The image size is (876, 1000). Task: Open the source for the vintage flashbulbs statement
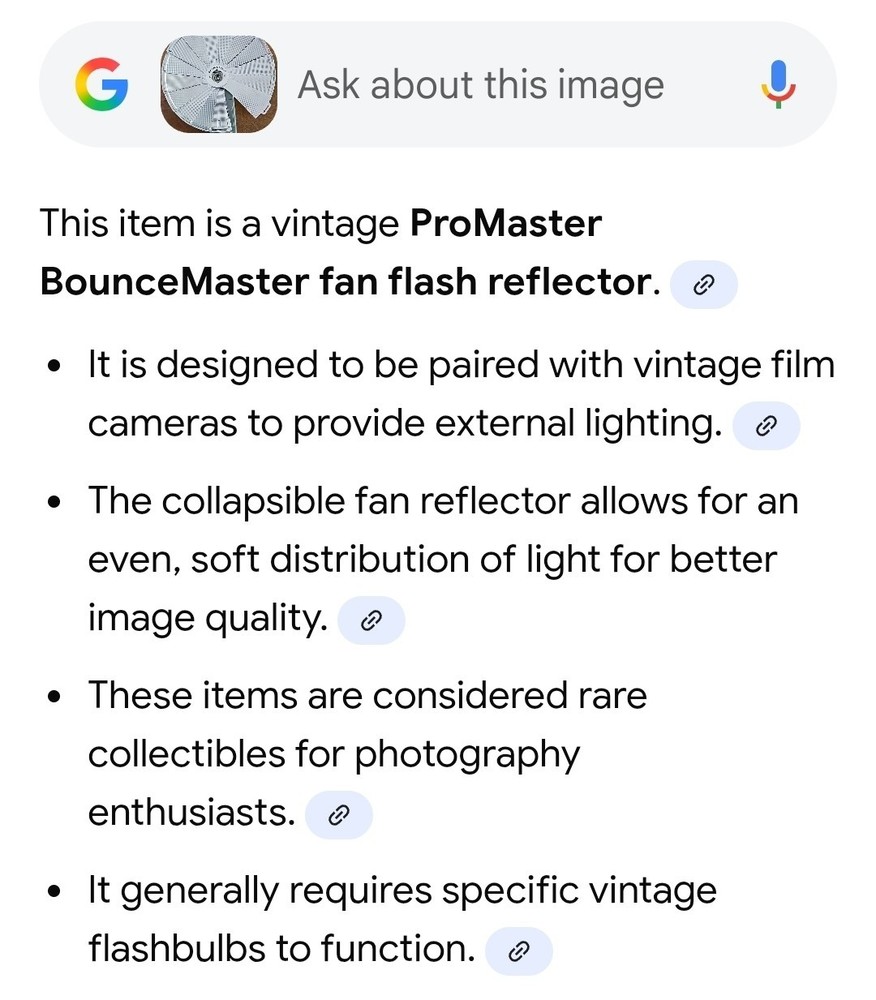(517, 951)
